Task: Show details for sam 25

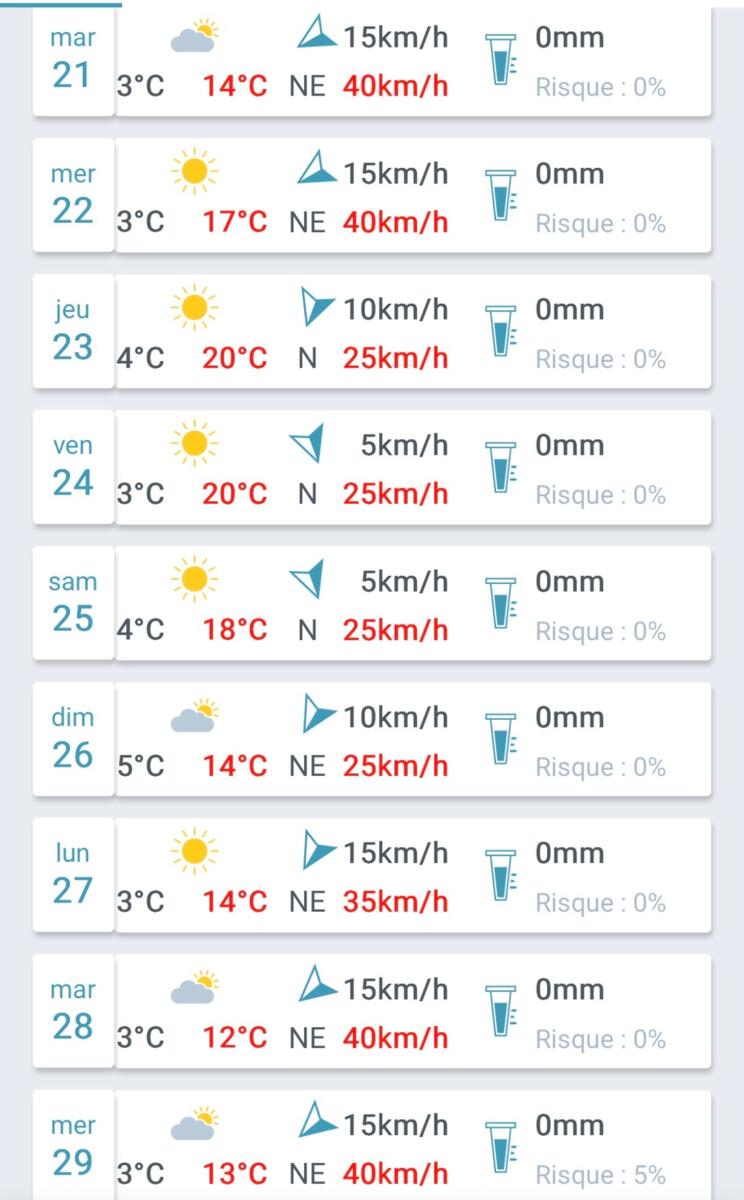Action: (x=372, y=604)
